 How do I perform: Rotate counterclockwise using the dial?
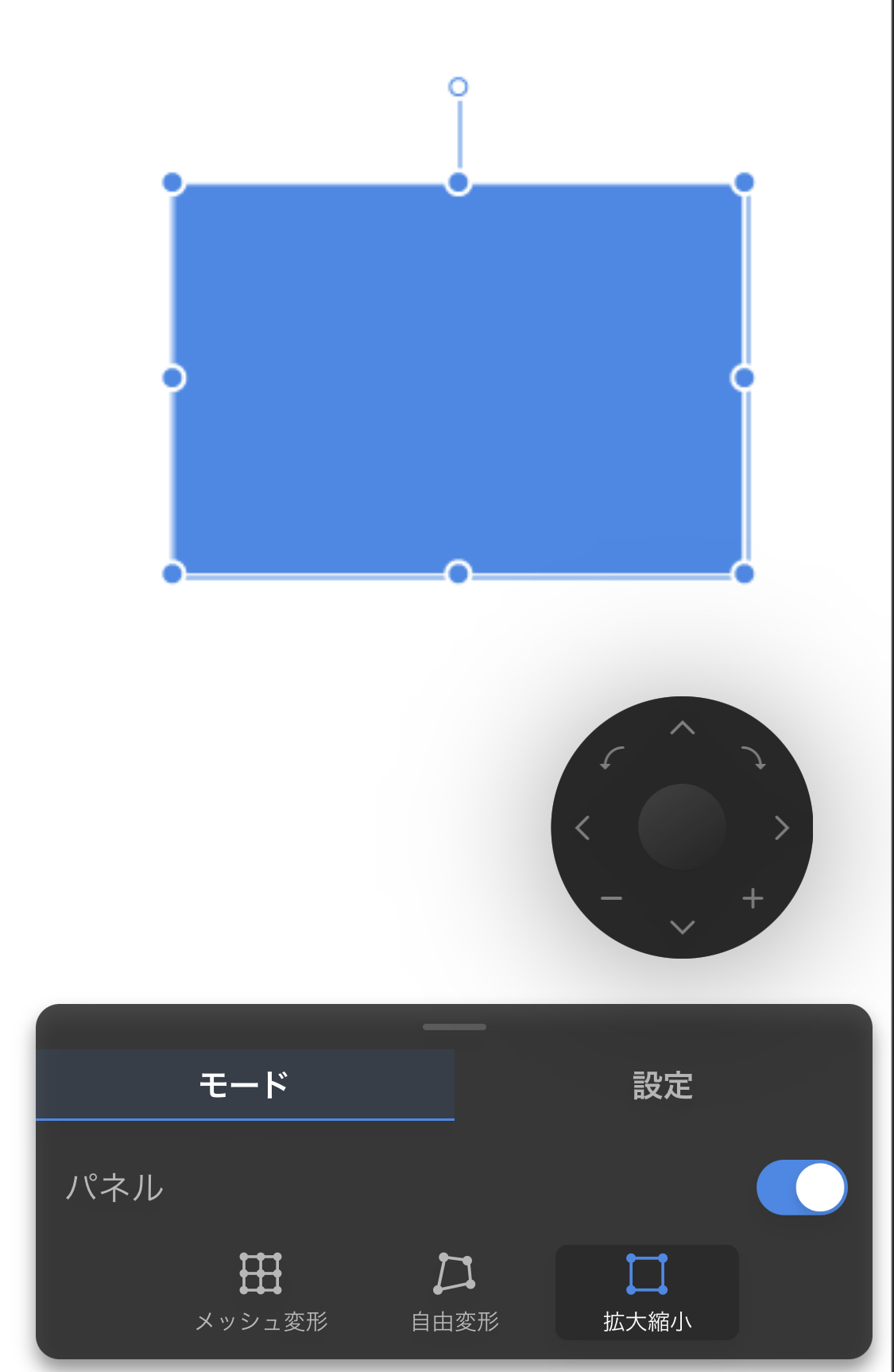[x=612, y=758]
